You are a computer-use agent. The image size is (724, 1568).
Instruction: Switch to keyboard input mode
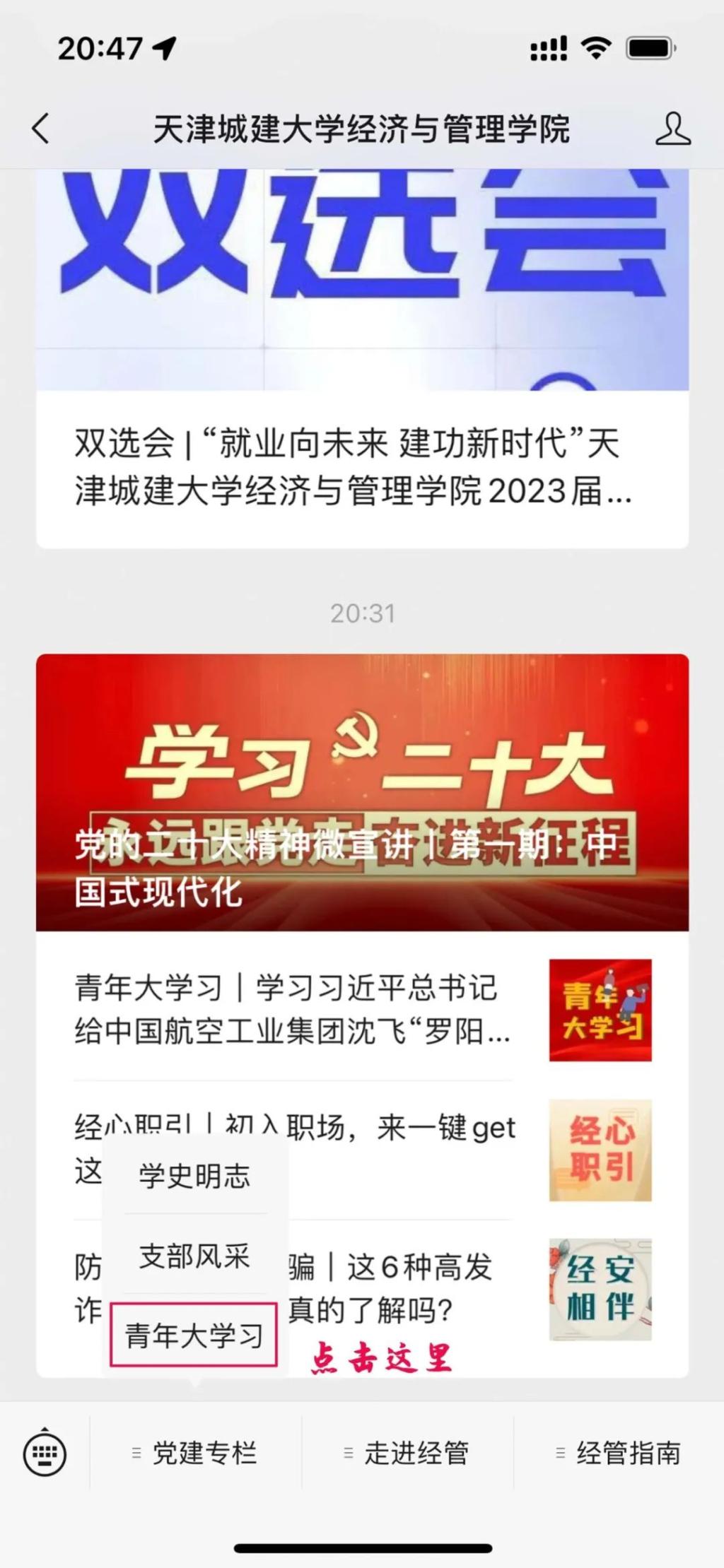pyautogui.click(x=45, y=1454)
